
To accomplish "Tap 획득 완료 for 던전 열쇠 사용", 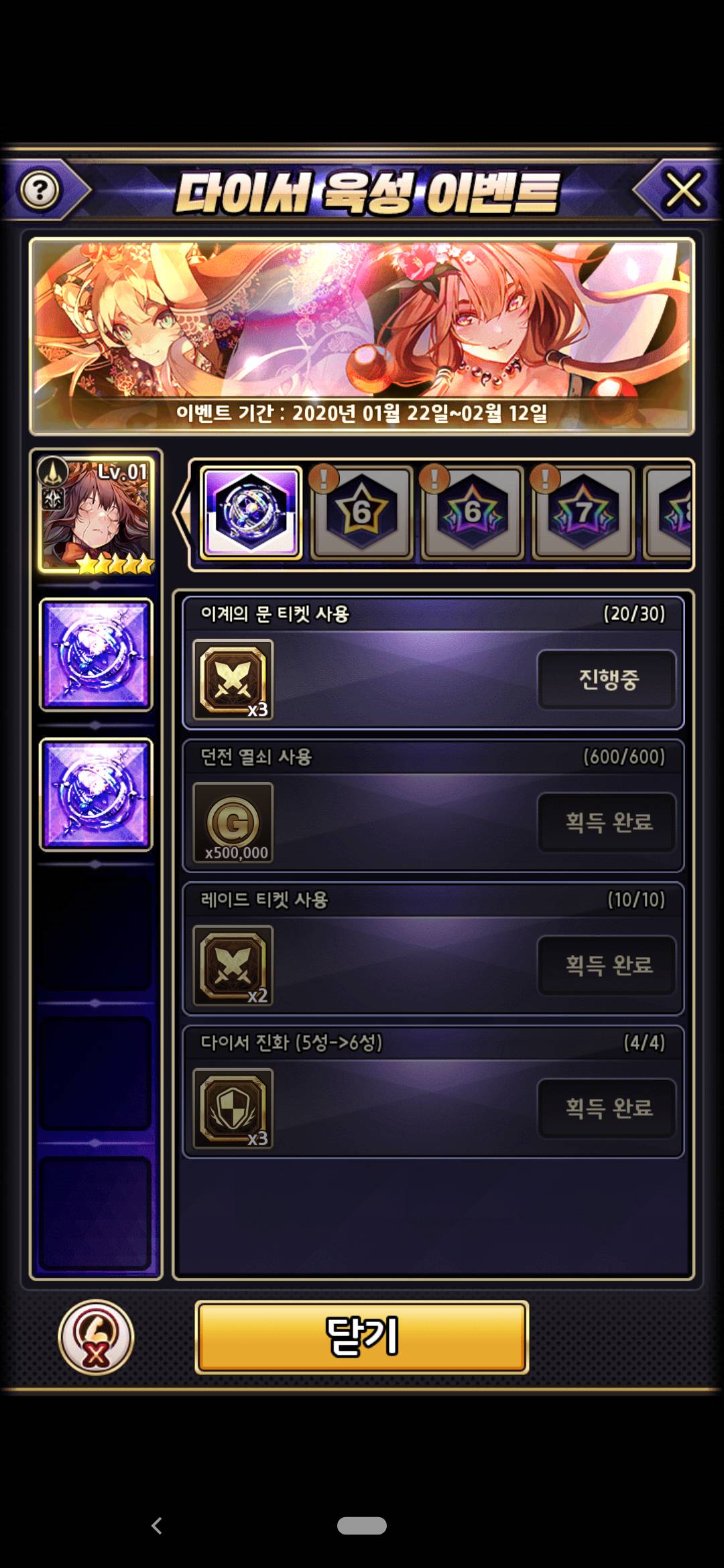I will point(607,822).
